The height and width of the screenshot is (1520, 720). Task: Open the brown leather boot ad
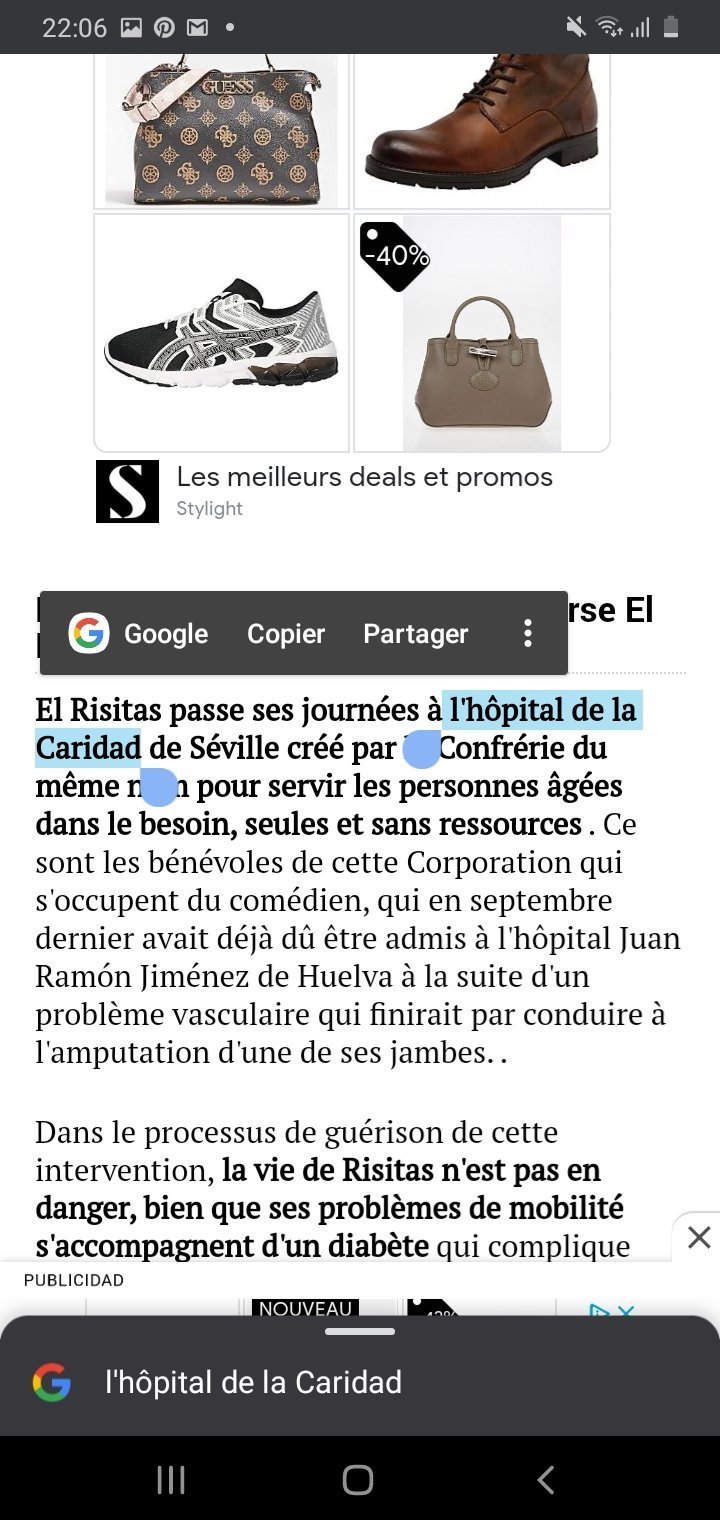pos(482,132)
